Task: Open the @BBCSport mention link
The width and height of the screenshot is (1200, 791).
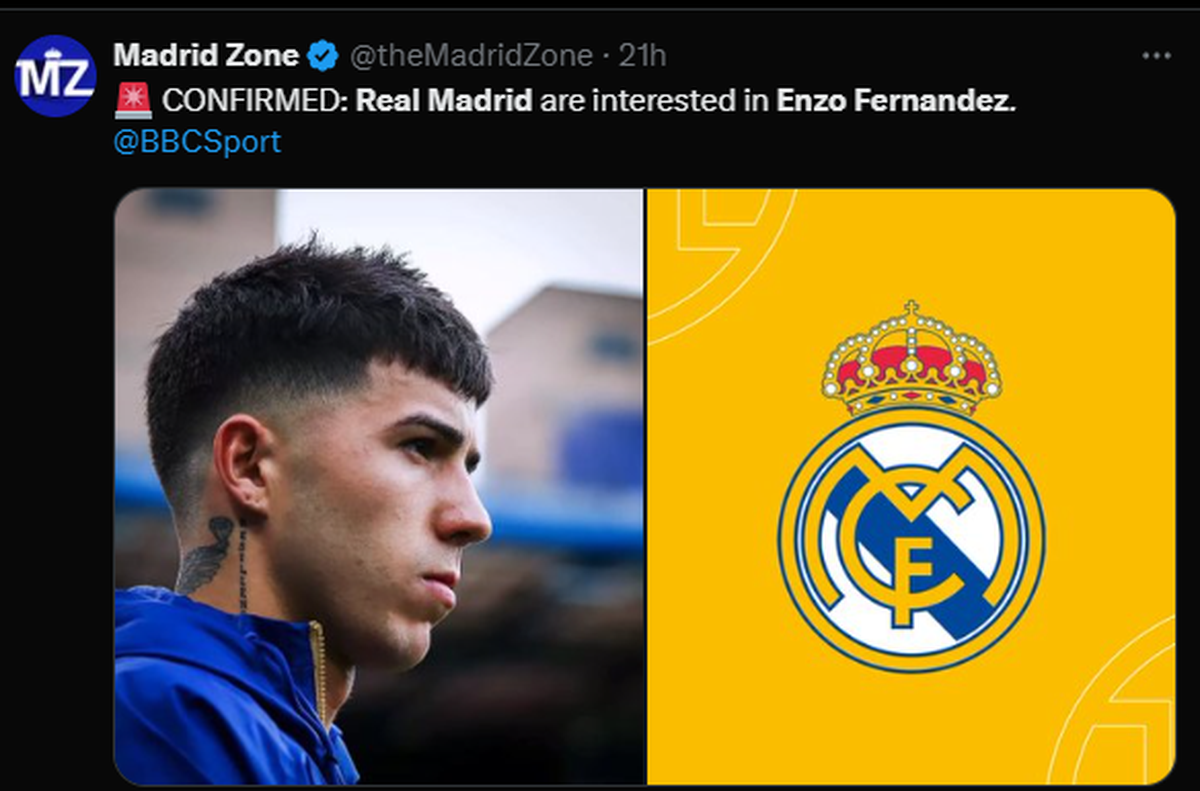Action: tap(197, 142)
